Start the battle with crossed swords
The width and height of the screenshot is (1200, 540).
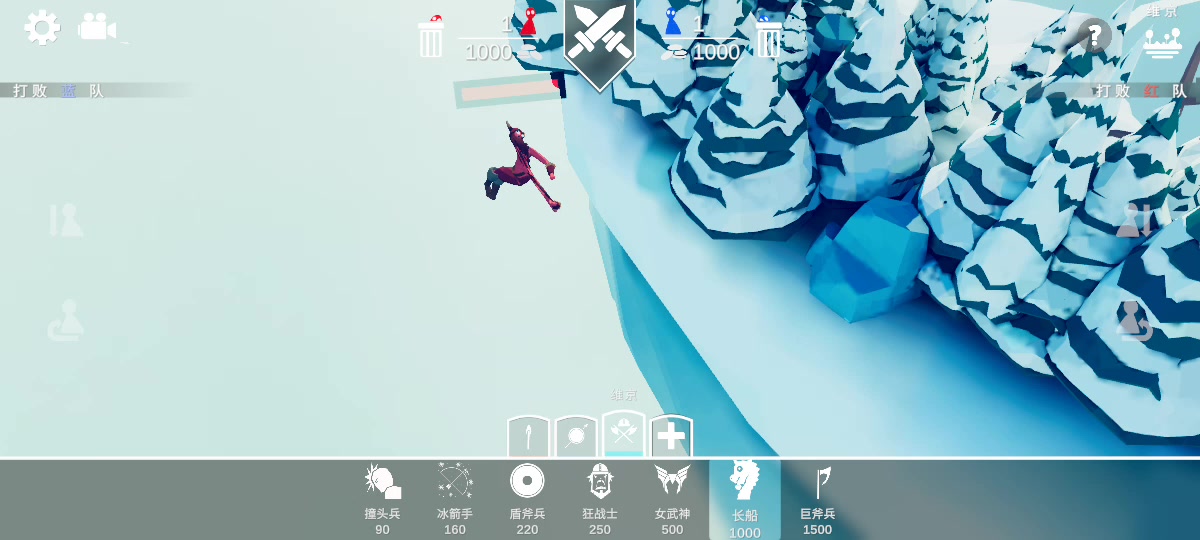(600, 38)
